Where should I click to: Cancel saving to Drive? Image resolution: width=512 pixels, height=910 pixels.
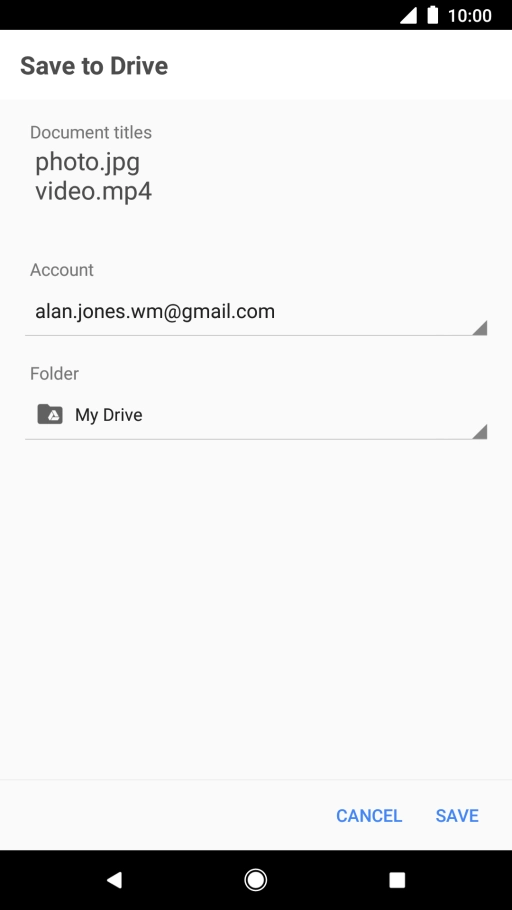click(x=369, y=815)
